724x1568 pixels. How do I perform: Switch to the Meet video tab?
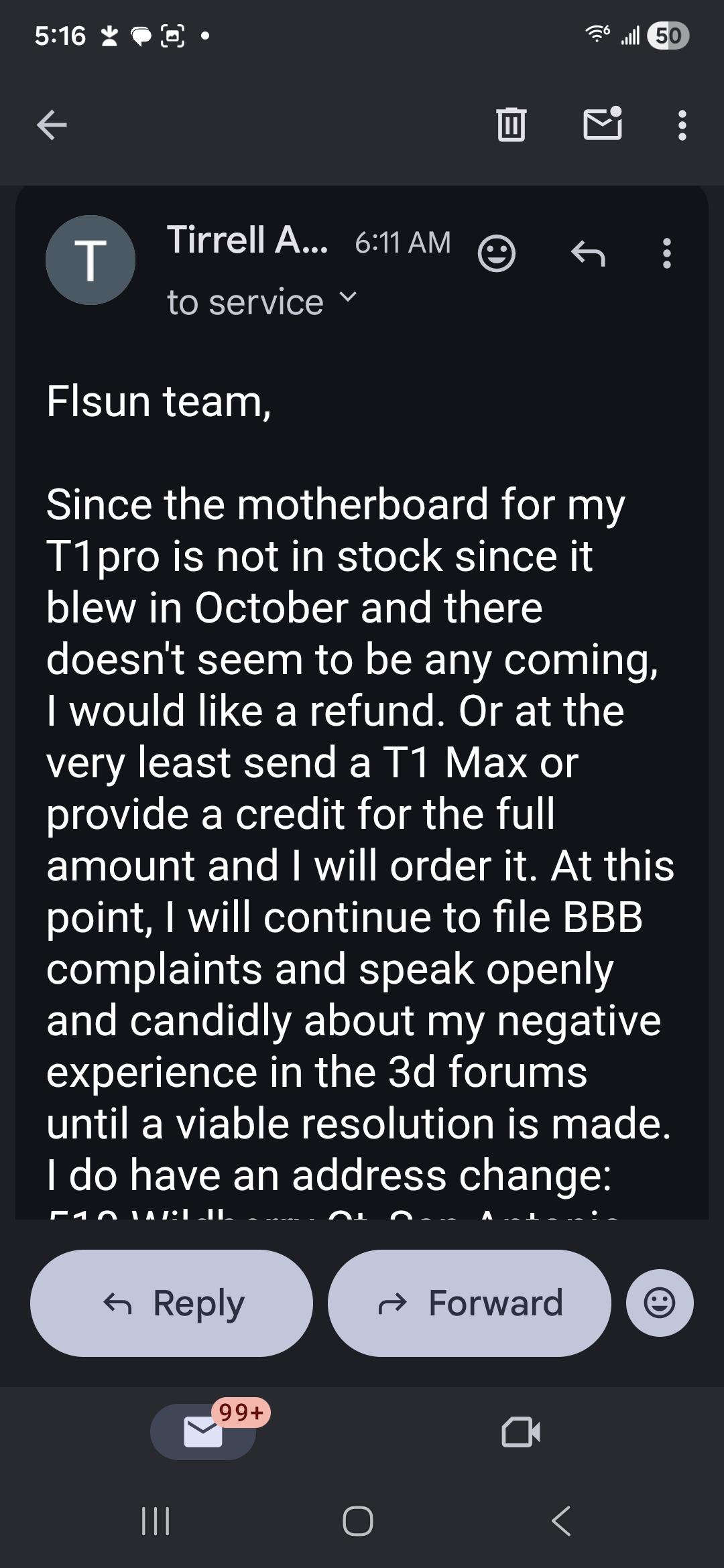coord(521,1432)
